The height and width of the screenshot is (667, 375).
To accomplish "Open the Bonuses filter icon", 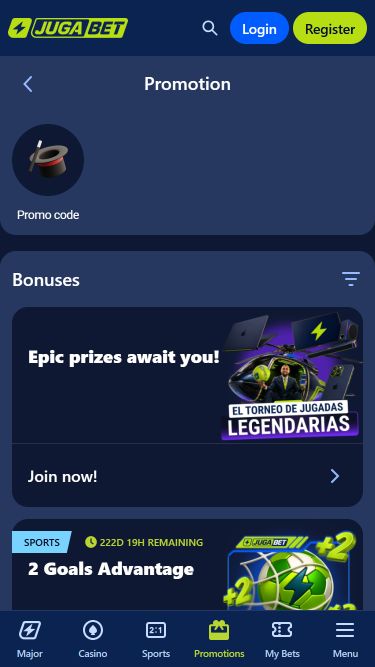I will (351, 279).
